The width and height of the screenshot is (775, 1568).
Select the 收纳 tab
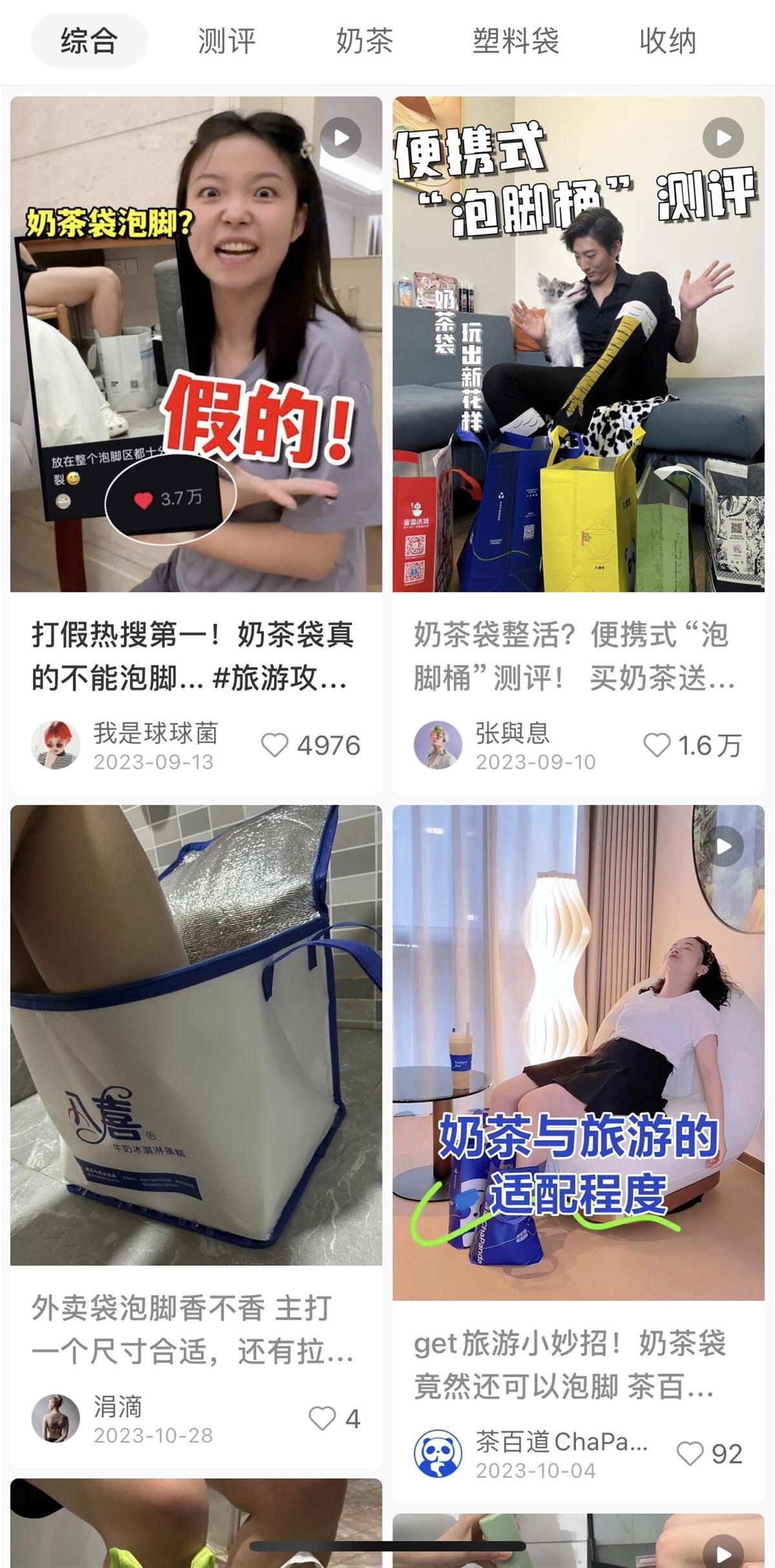667,41
